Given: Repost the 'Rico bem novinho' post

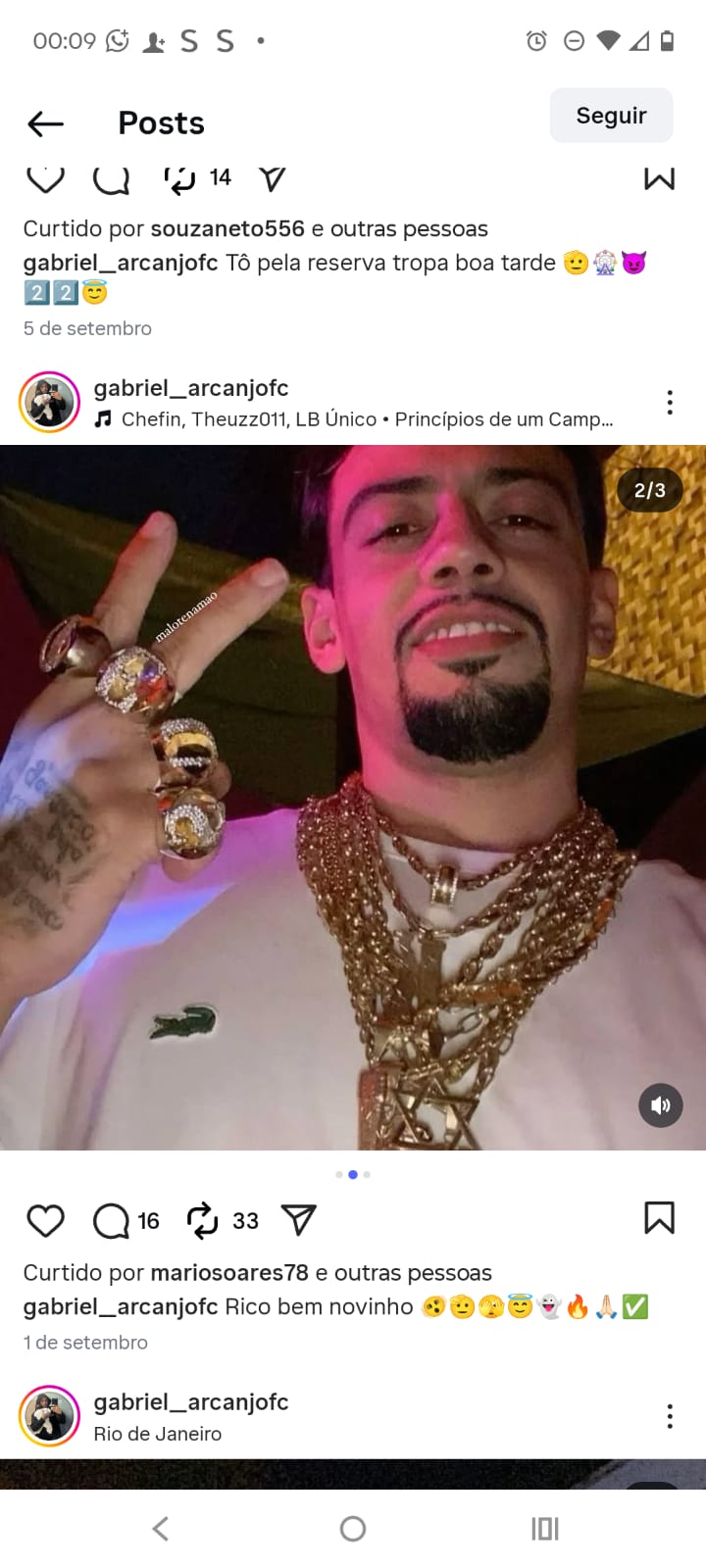Looking at the screenshot, I should [202, 1220].
